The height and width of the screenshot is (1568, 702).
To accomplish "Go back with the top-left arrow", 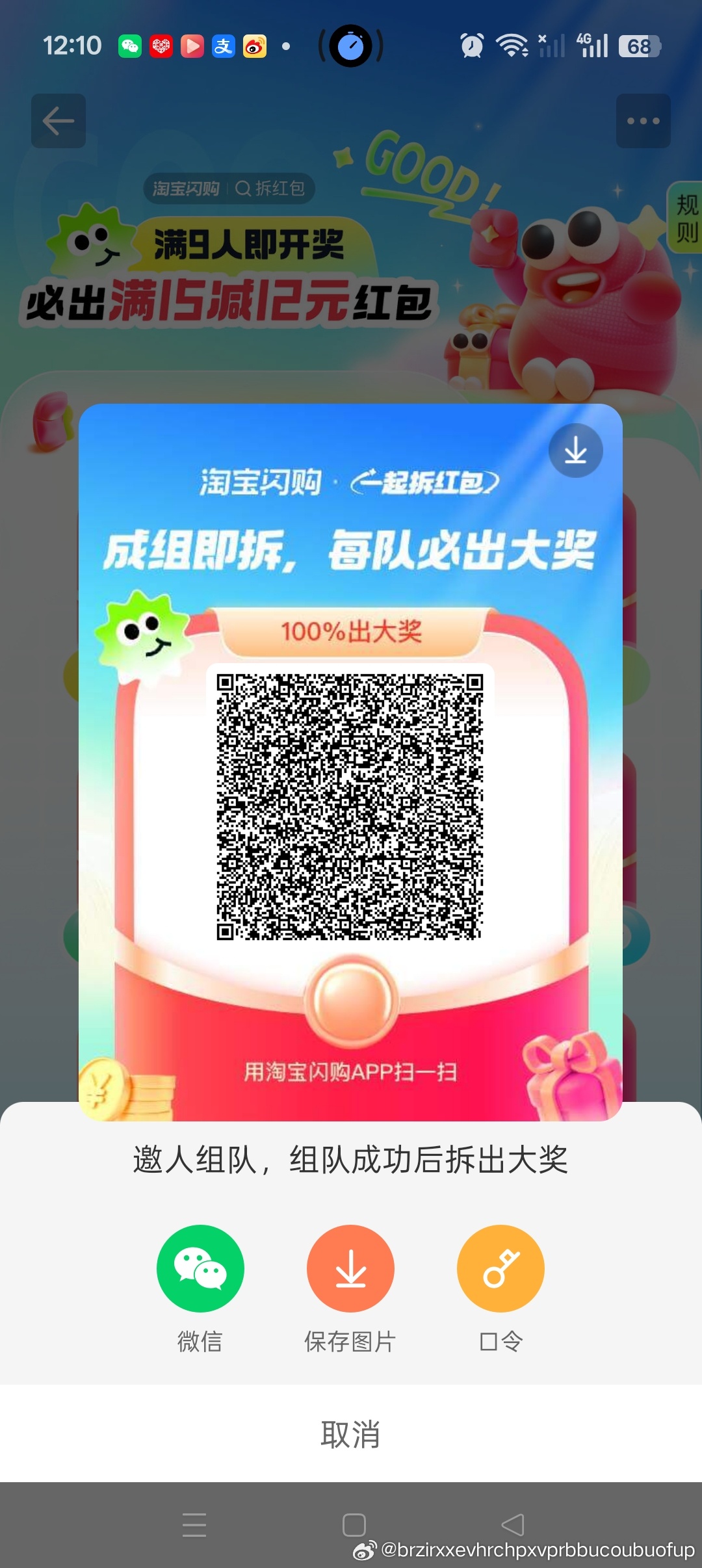I will click(58, 121).
